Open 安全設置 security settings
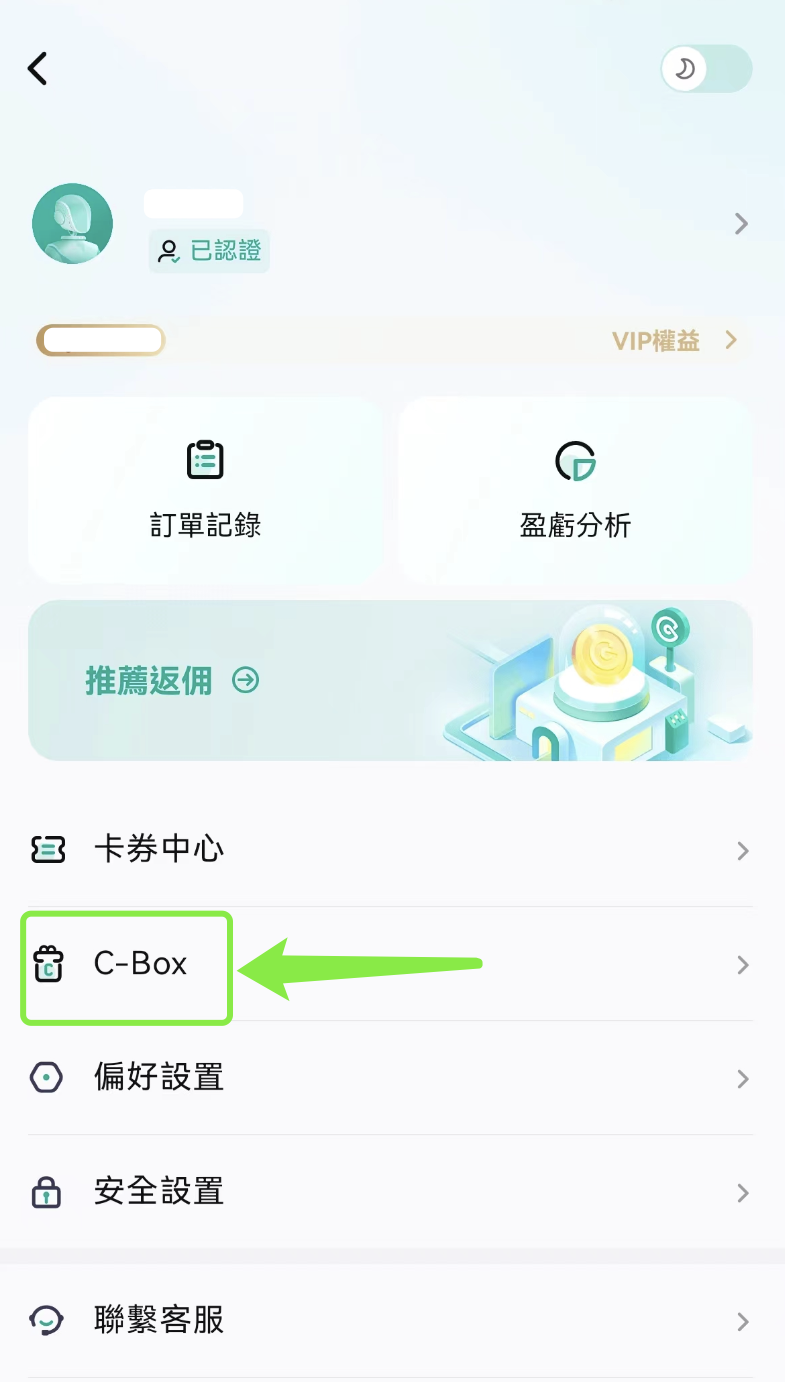 391,1192
